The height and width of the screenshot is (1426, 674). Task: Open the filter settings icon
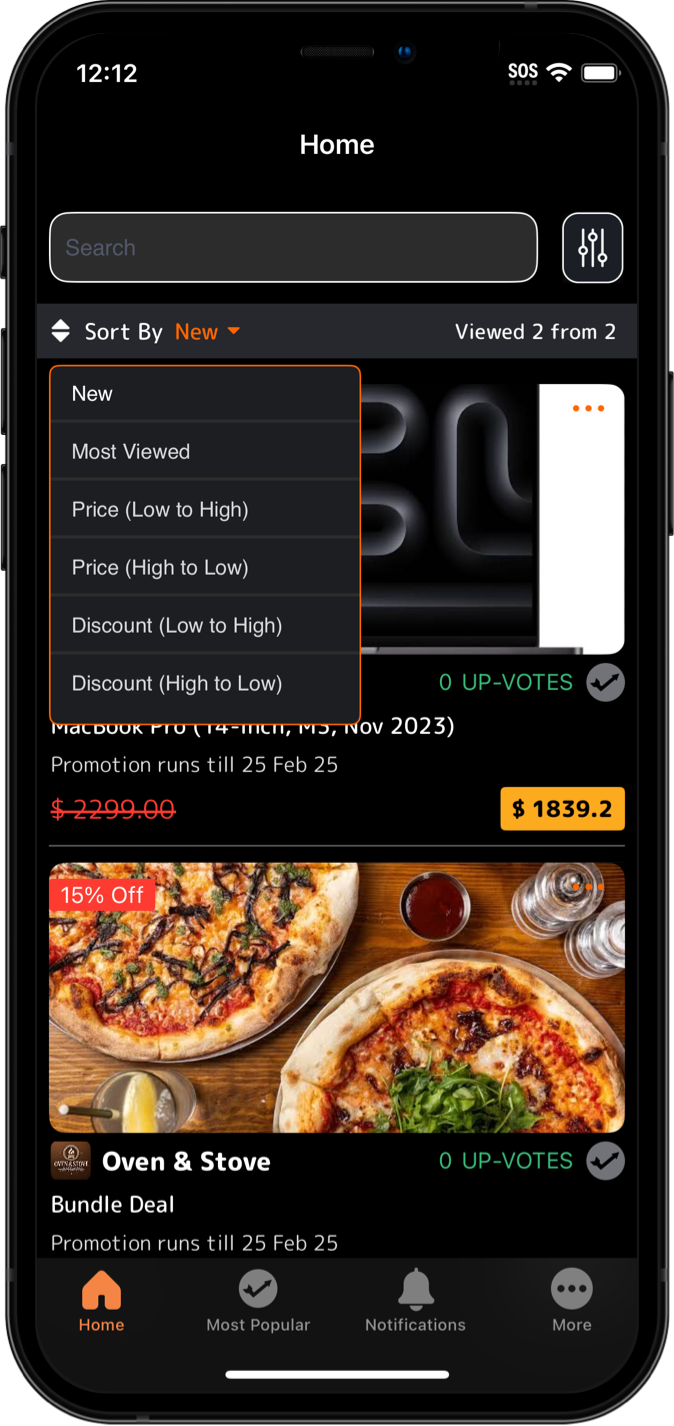[x=592, y=248]
